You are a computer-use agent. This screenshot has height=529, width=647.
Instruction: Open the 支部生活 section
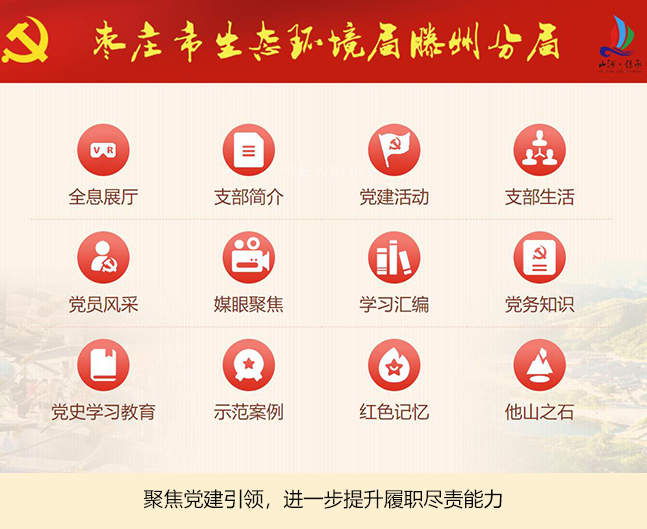[539, 150]
